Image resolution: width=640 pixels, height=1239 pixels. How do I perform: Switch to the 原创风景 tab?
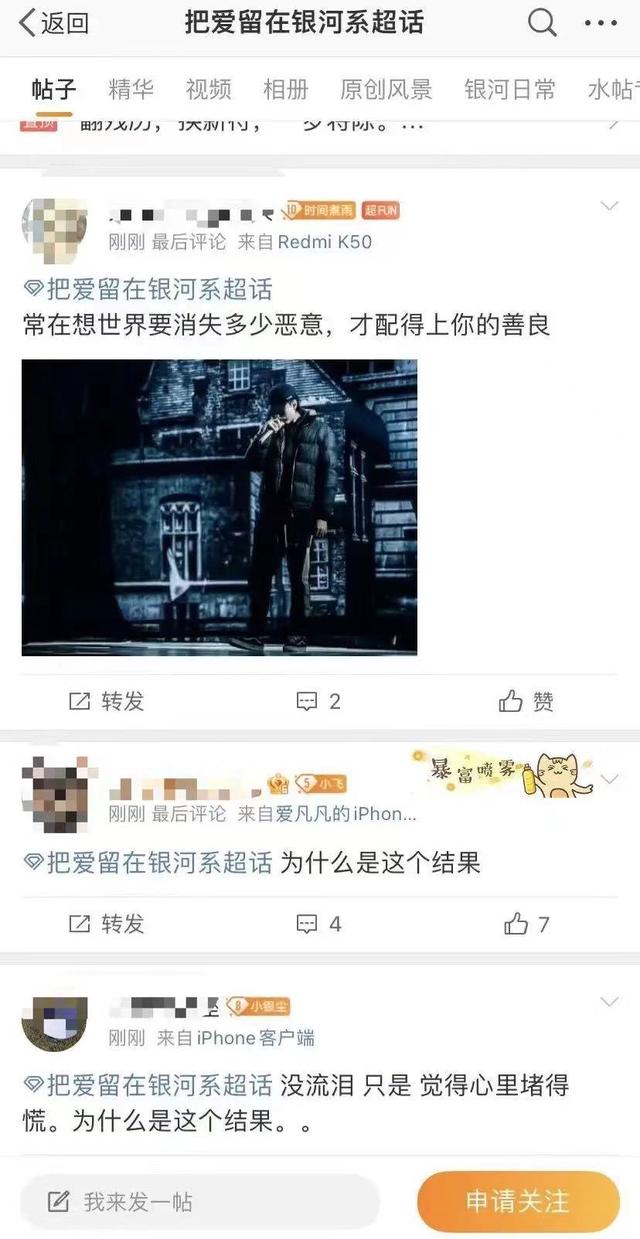tap(386, 89)
